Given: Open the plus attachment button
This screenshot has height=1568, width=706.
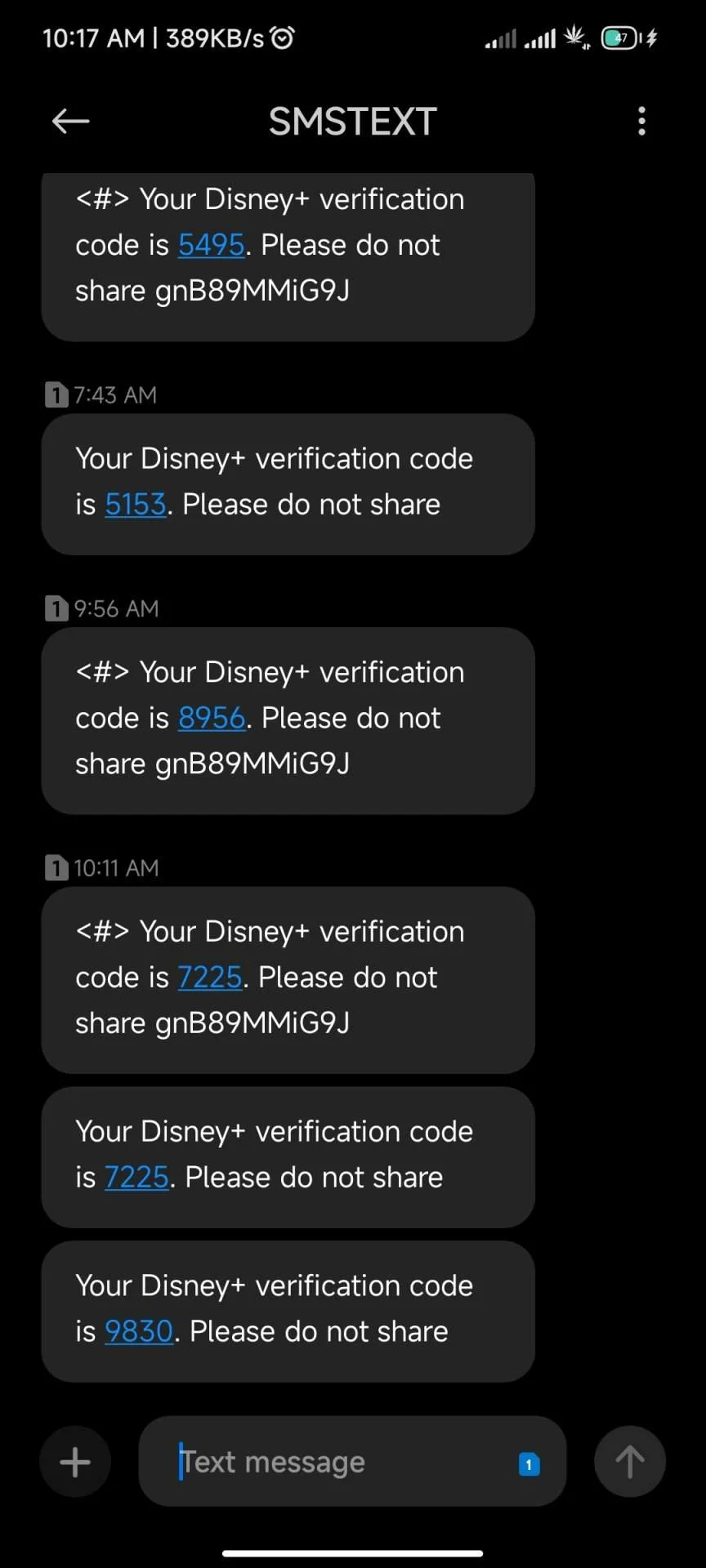Looking at the screenshot, I should pyautogui.click(x=75, y=1462).
